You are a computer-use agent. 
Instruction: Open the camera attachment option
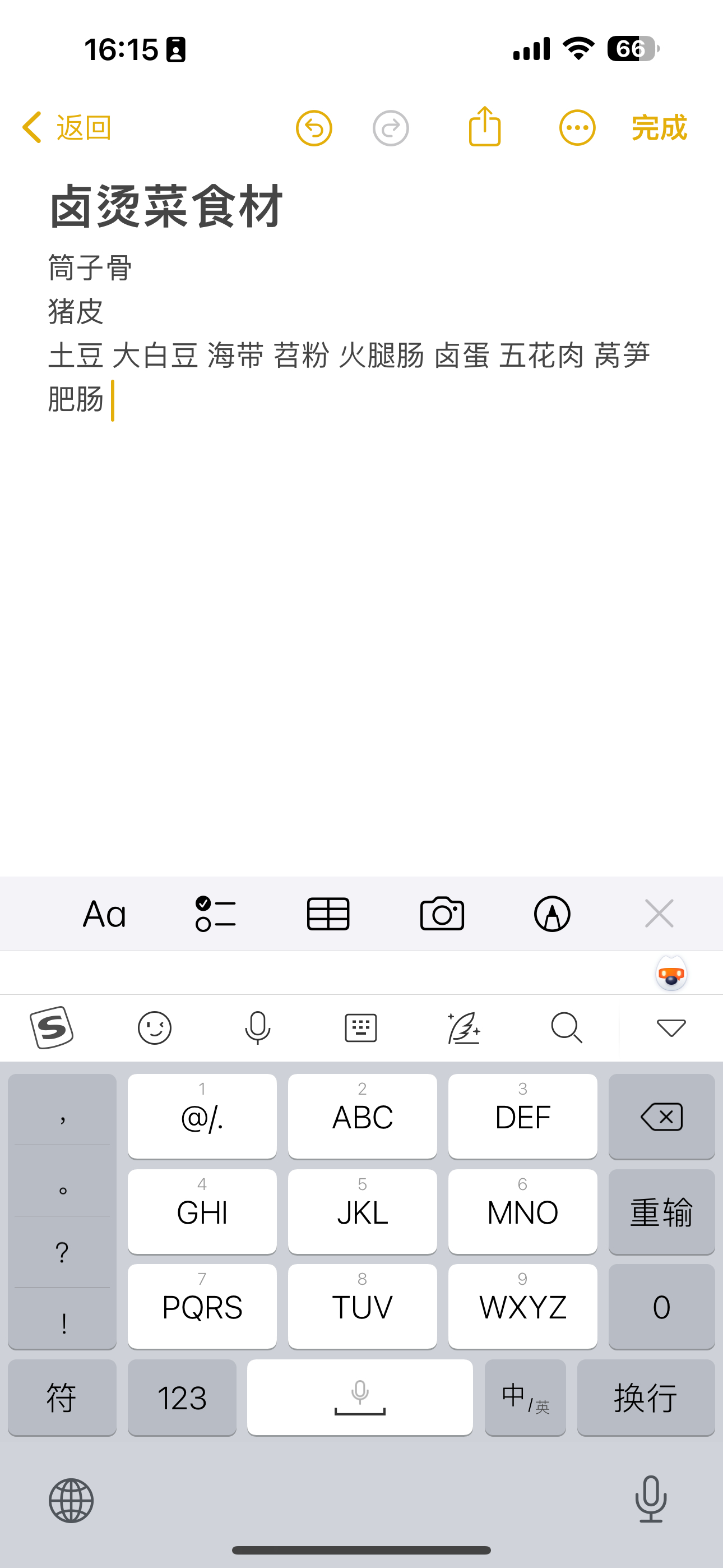tap(442, 914)
